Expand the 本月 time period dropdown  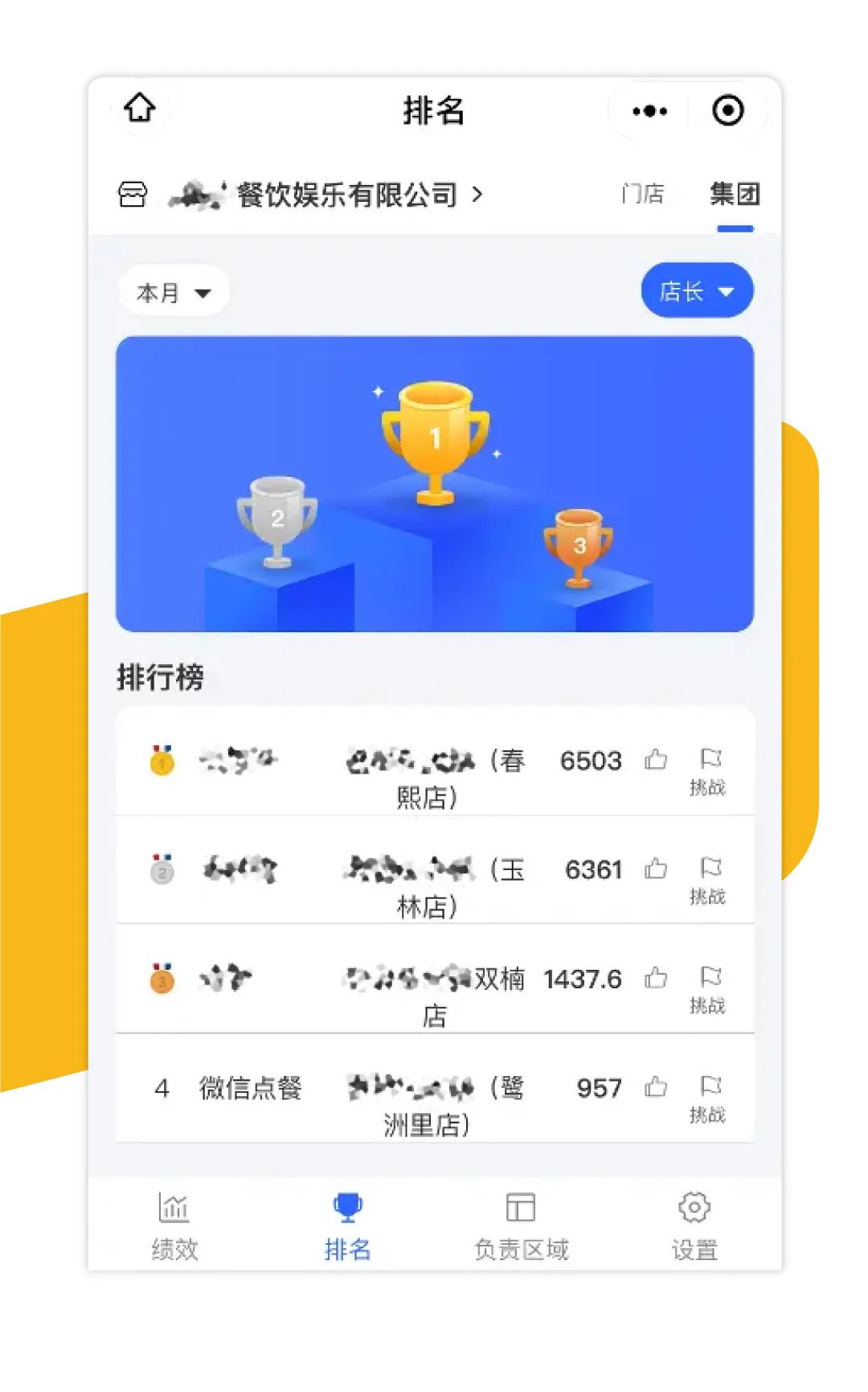pos(174,292)
